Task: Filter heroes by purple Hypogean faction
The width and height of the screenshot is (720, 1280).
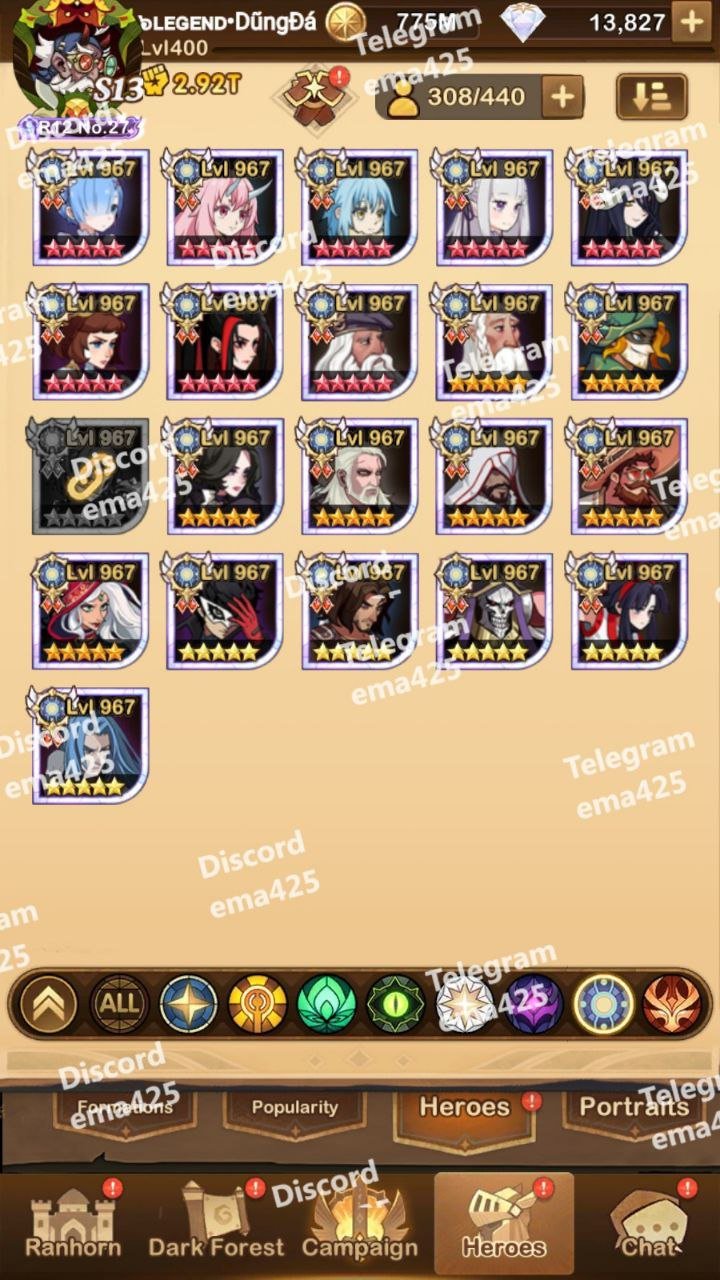Action: click(x=533, y=1004)
